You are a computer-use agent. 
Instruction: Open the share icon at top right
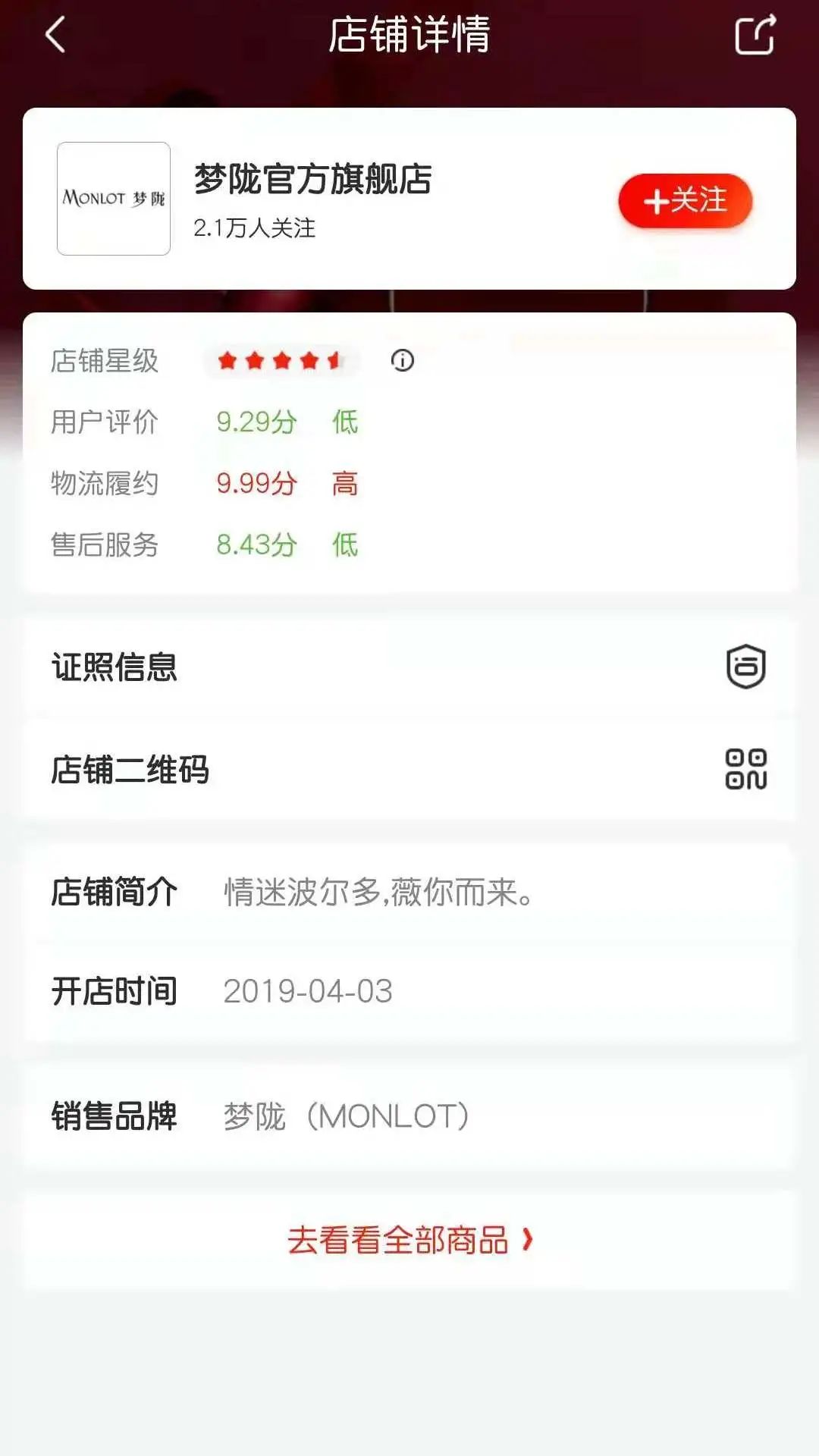[x=753, y=36]
